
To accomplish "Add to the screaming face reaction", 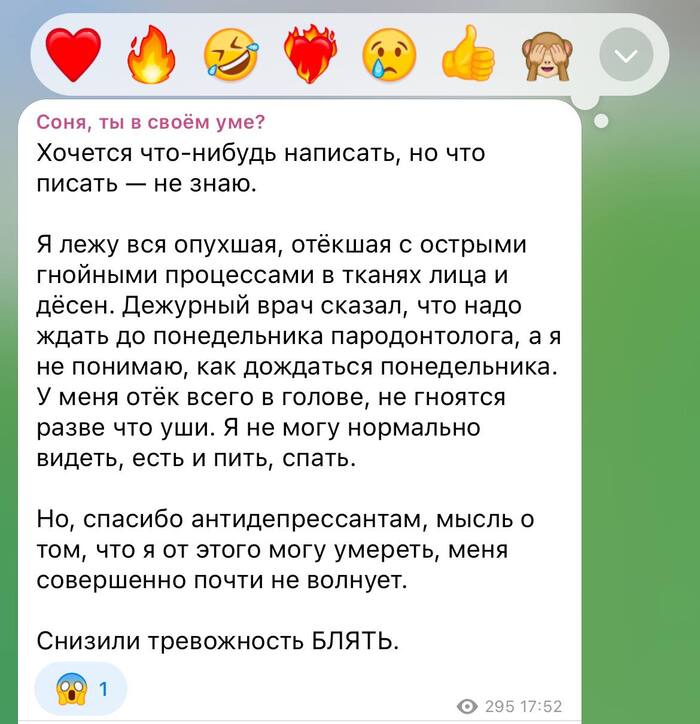I will click(81, 688).
